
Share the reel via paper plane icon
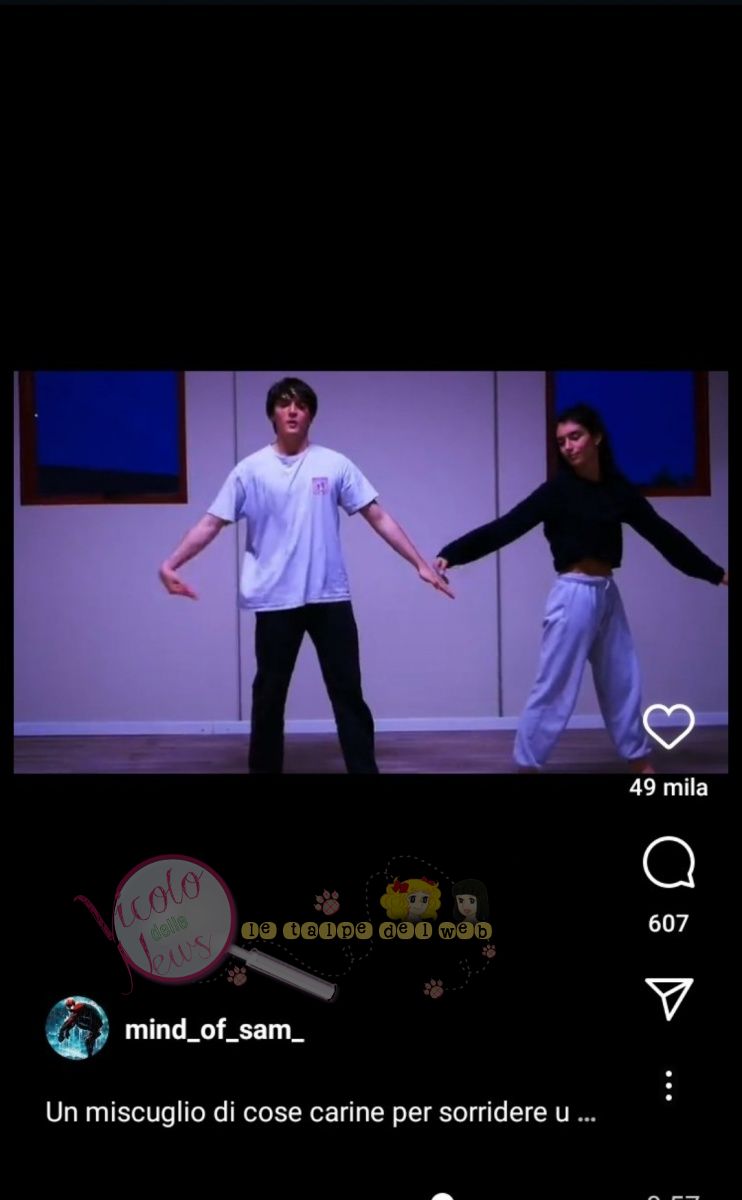tap(668, 997)
